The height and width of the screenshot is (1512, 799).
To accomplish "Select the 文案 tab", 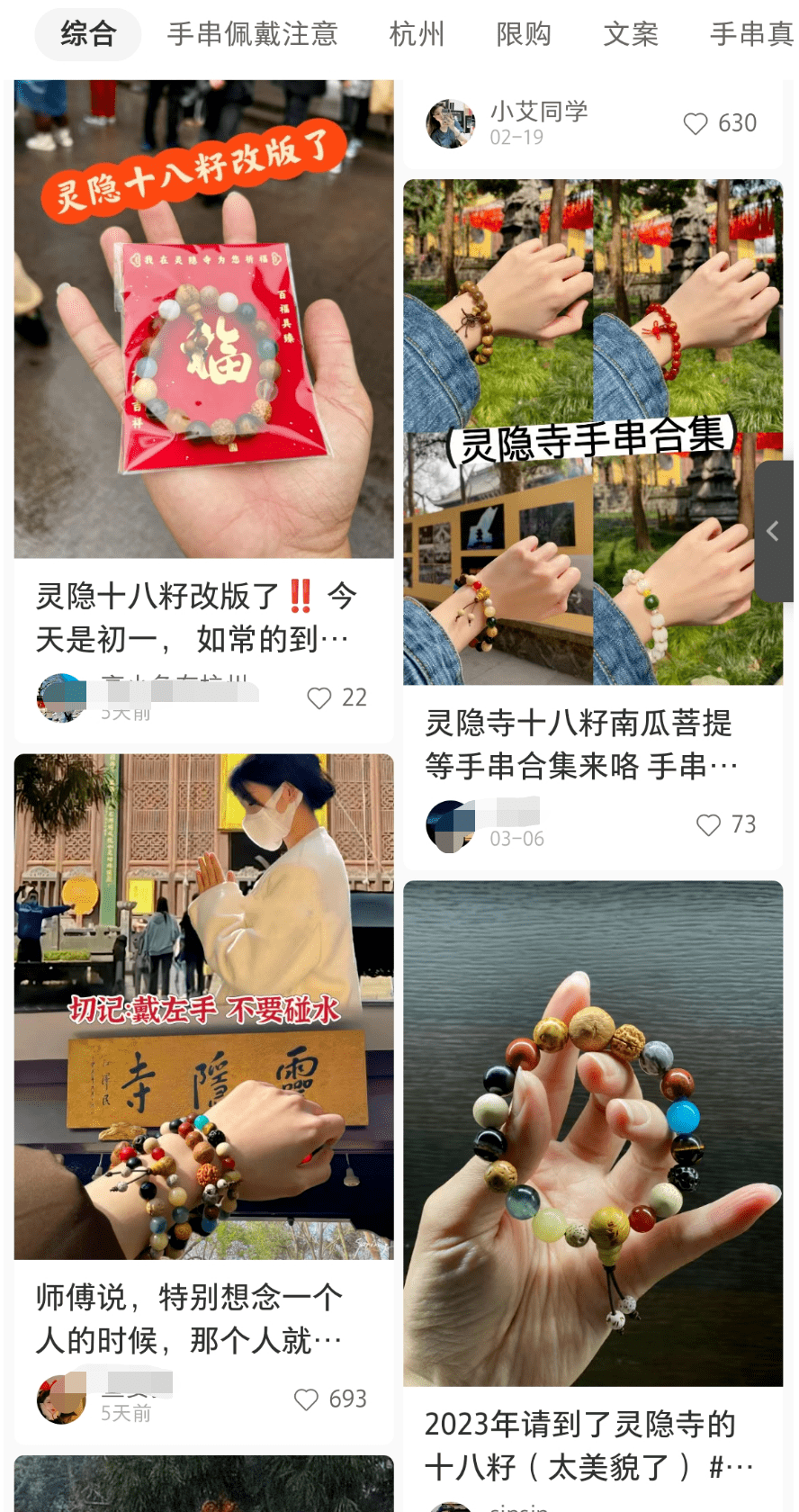I will pyautogui.click(x=631, y=34).
